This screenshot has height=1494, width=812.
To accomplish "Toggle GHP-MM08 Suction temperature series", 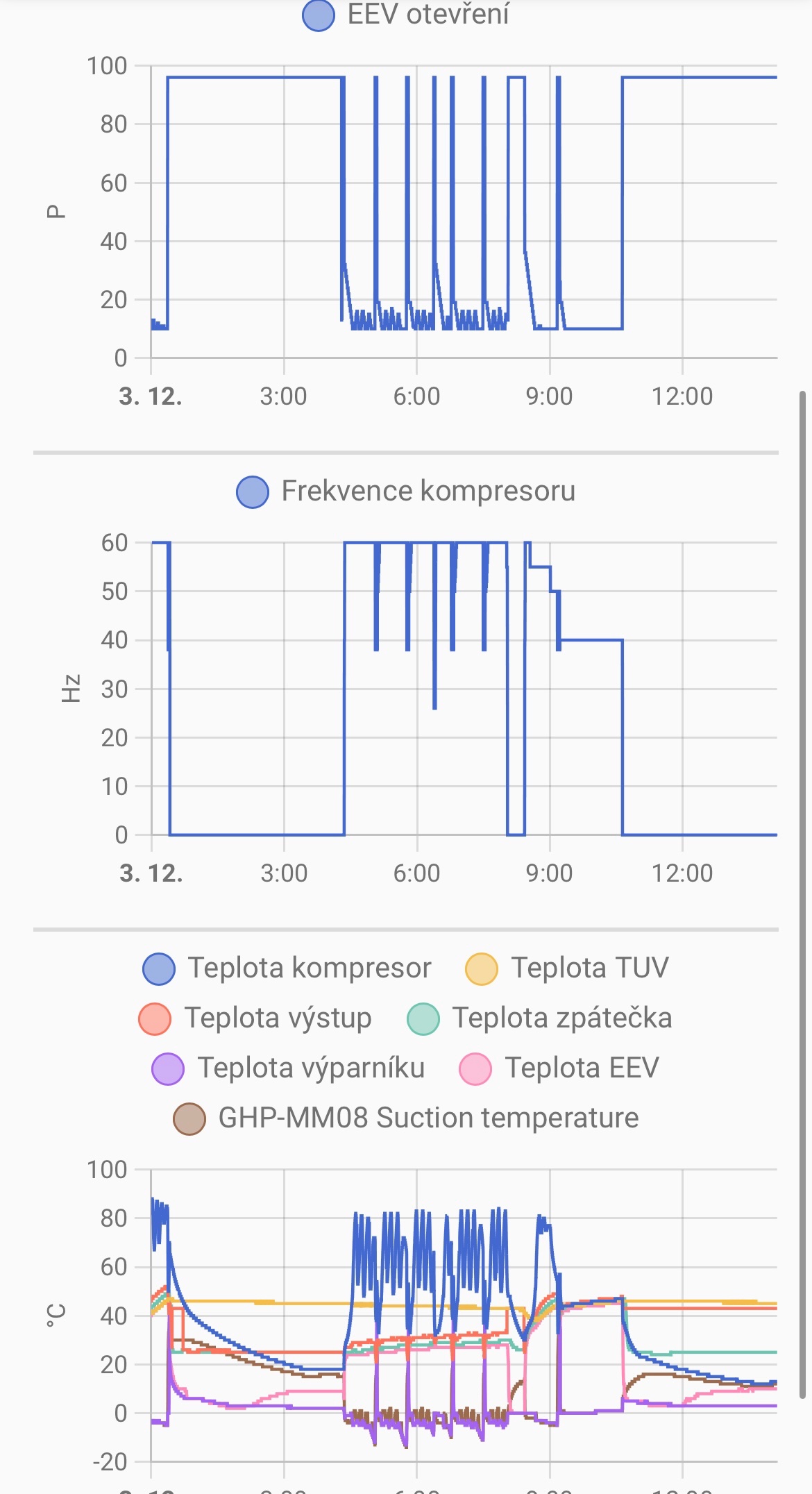I will [x=406, y=1118].
